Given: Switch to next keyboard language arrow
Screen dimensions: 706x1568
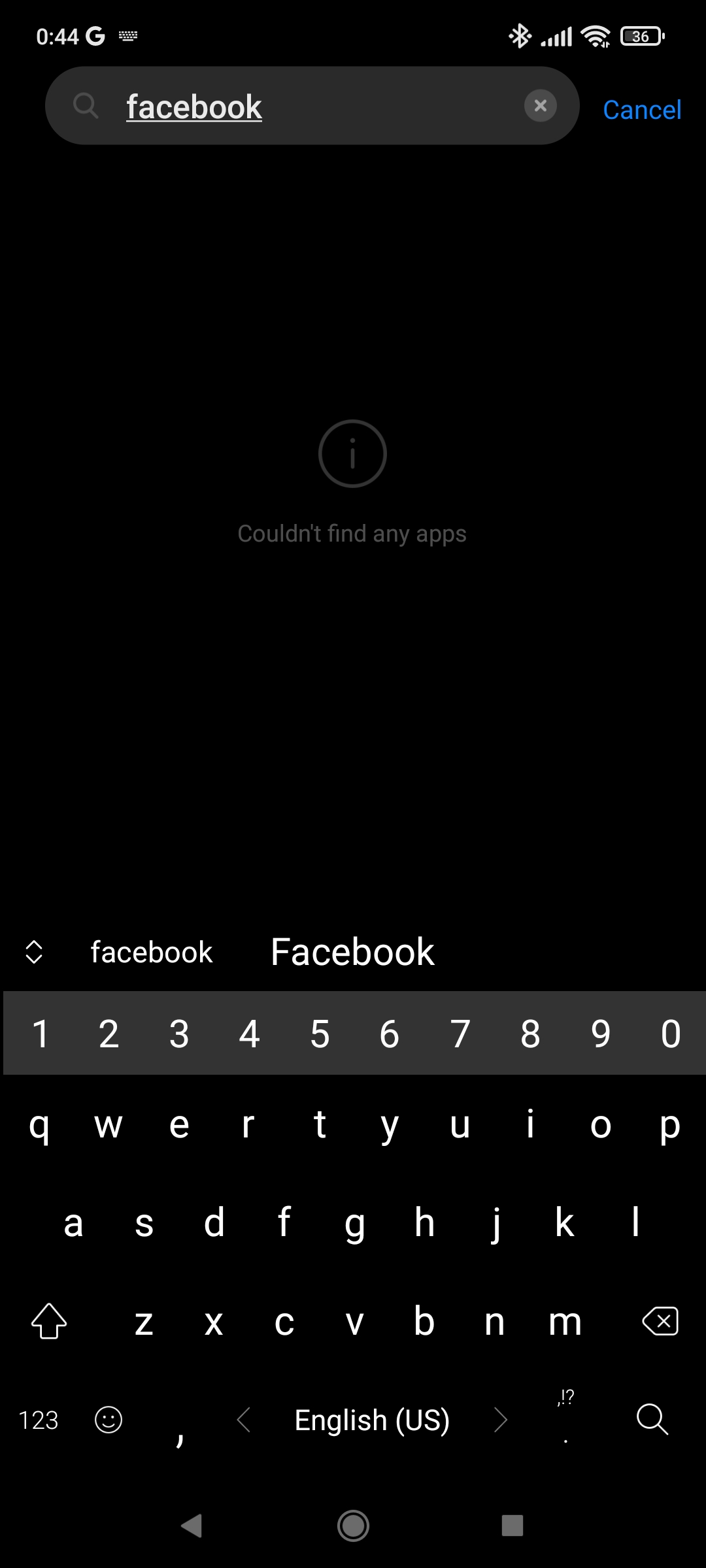Looking at the screenshot, I should point(501,1420).
